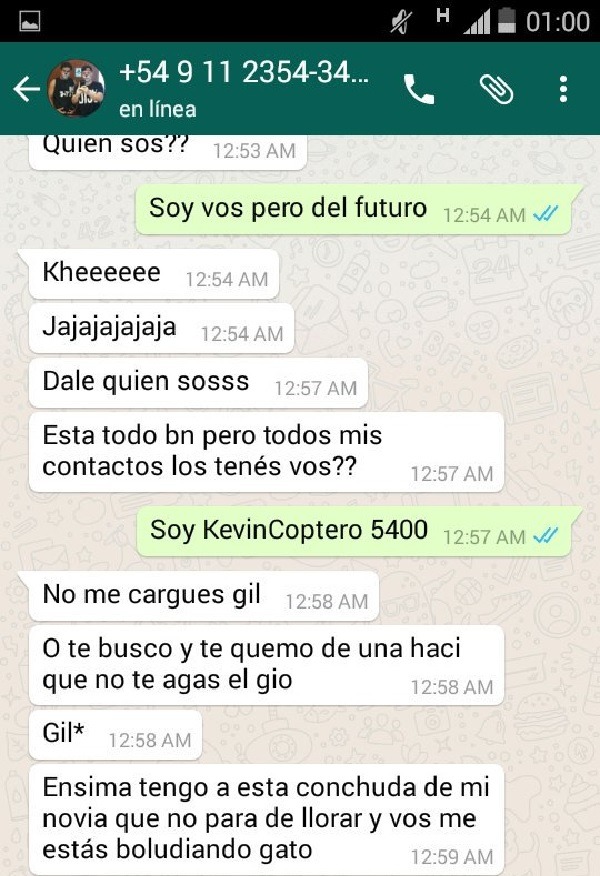Open the contact's profile picture
Screen dimensions: 600x876
coord(76,89)
